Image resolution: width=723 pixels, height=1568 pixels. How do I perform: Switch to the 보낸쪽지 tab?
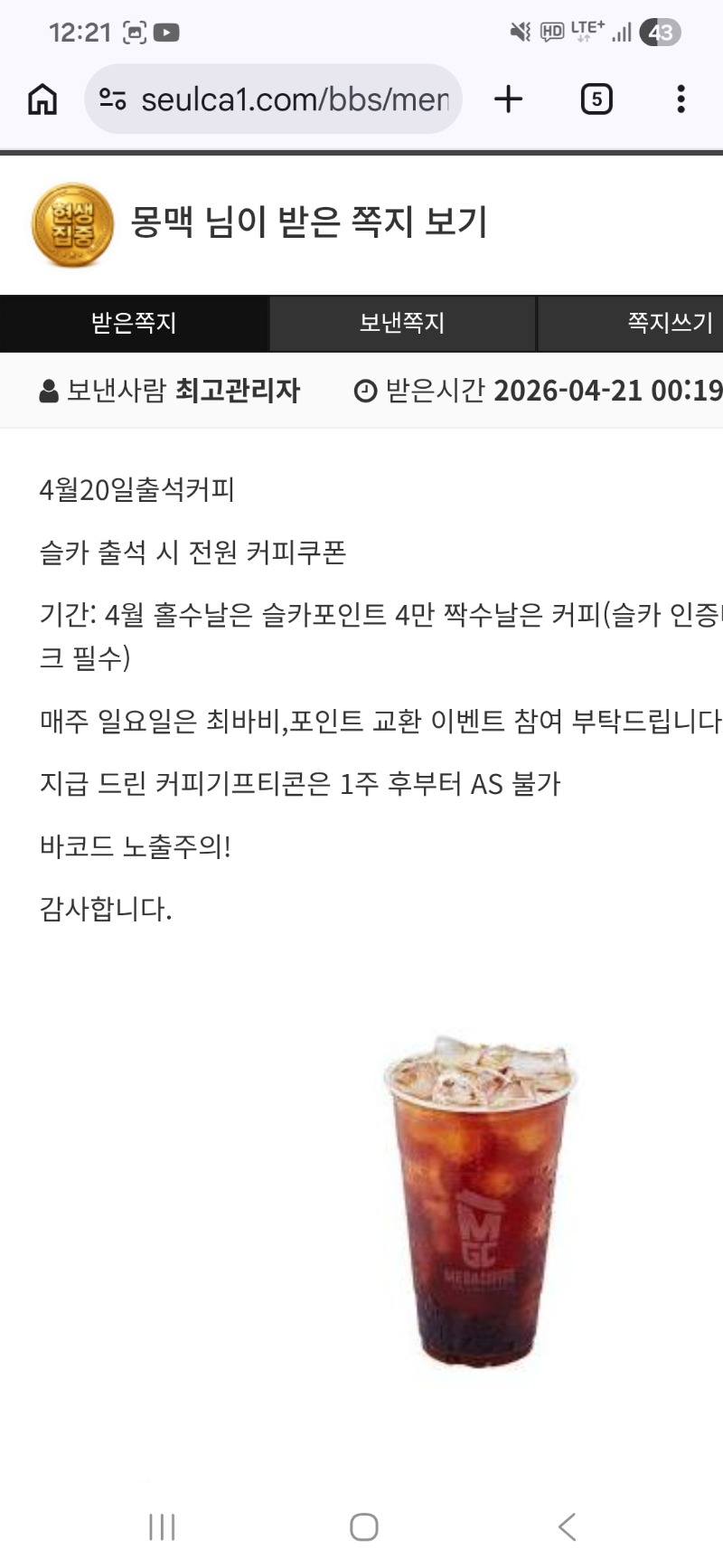[x=402, y=323]
